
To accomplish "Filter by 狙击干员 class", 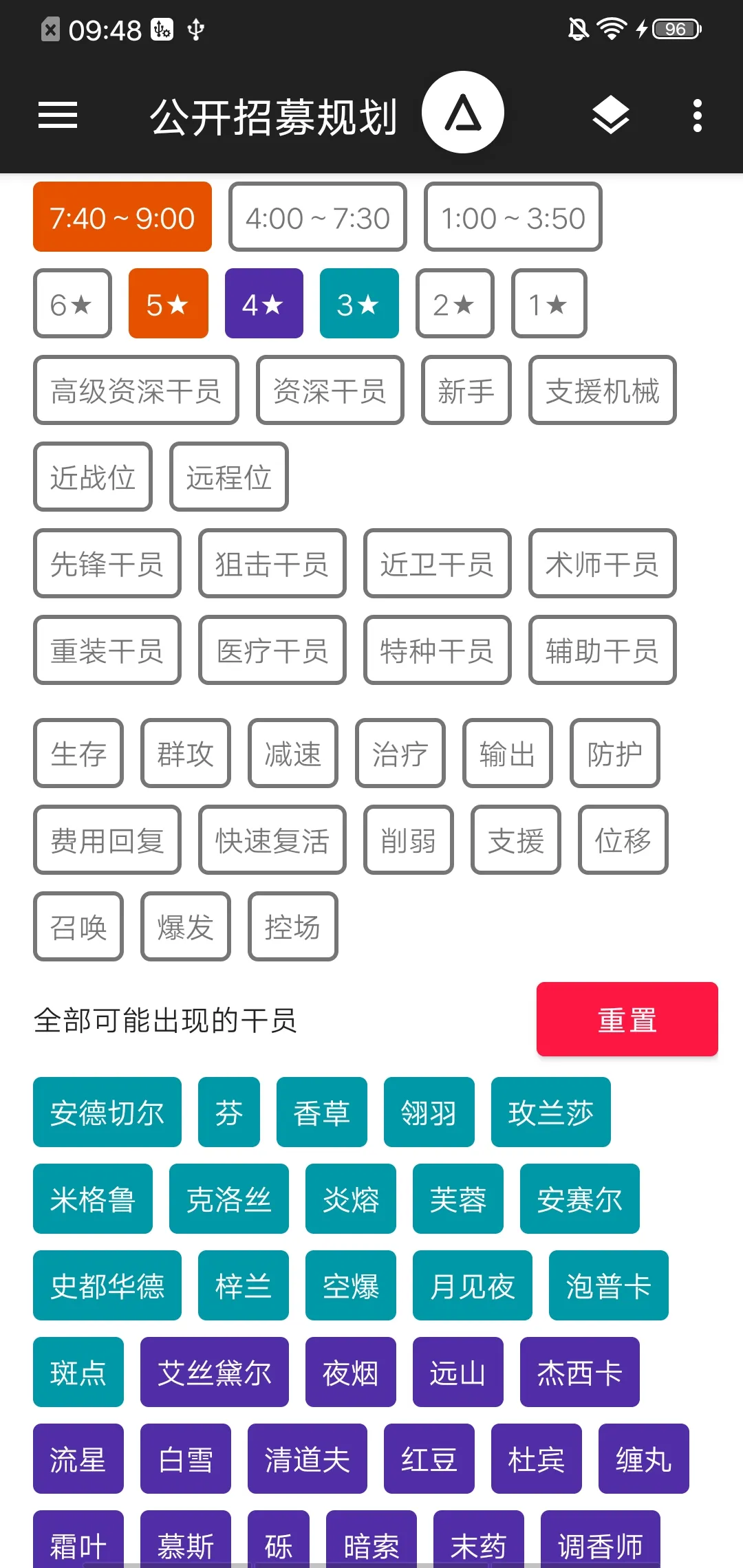I will pos(272,564).
